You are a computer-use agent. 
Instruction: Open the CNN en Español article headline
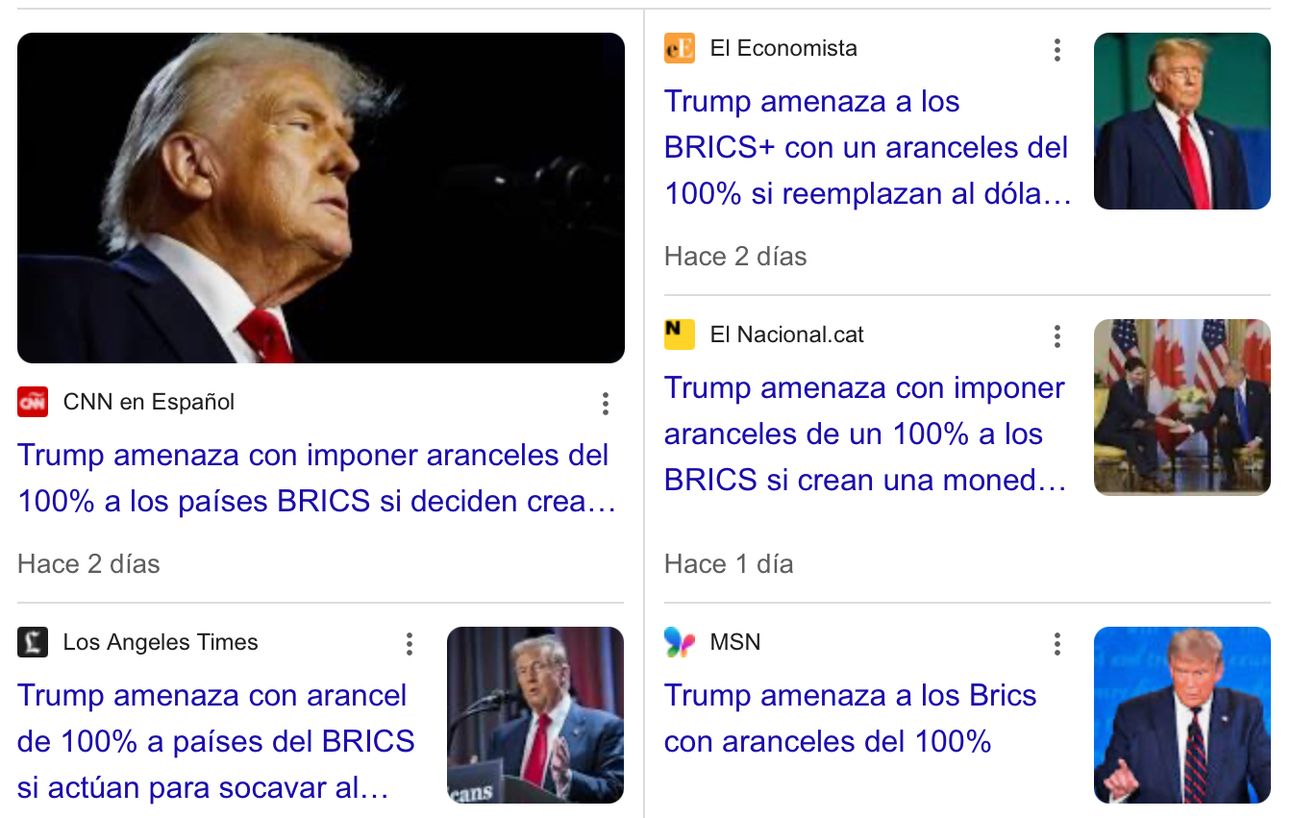tap(315, 478)
